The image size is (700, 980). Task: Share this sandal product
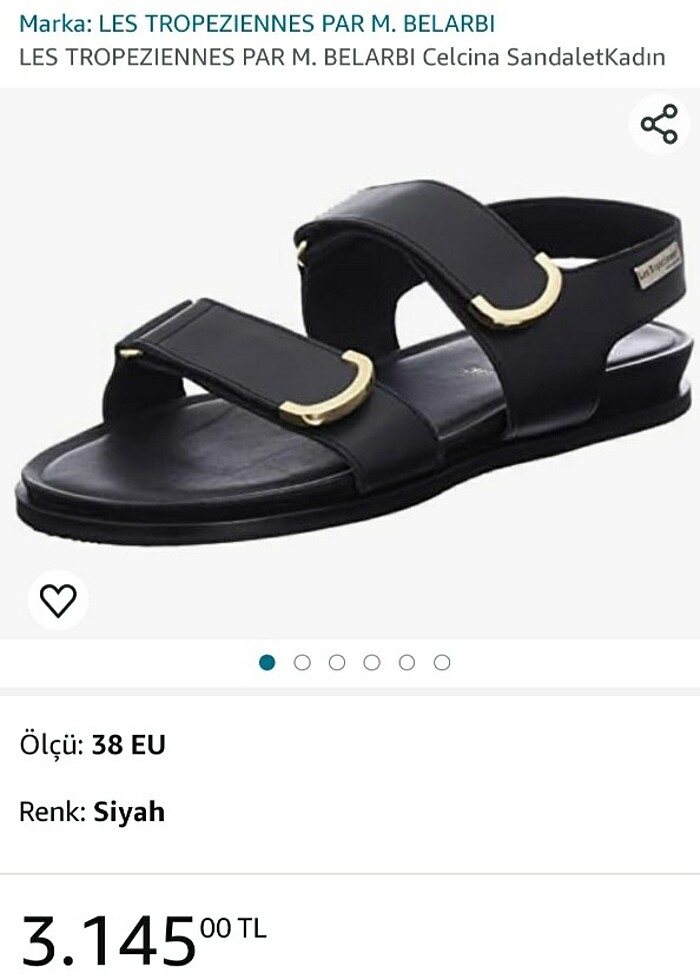[x=659, y=125]
